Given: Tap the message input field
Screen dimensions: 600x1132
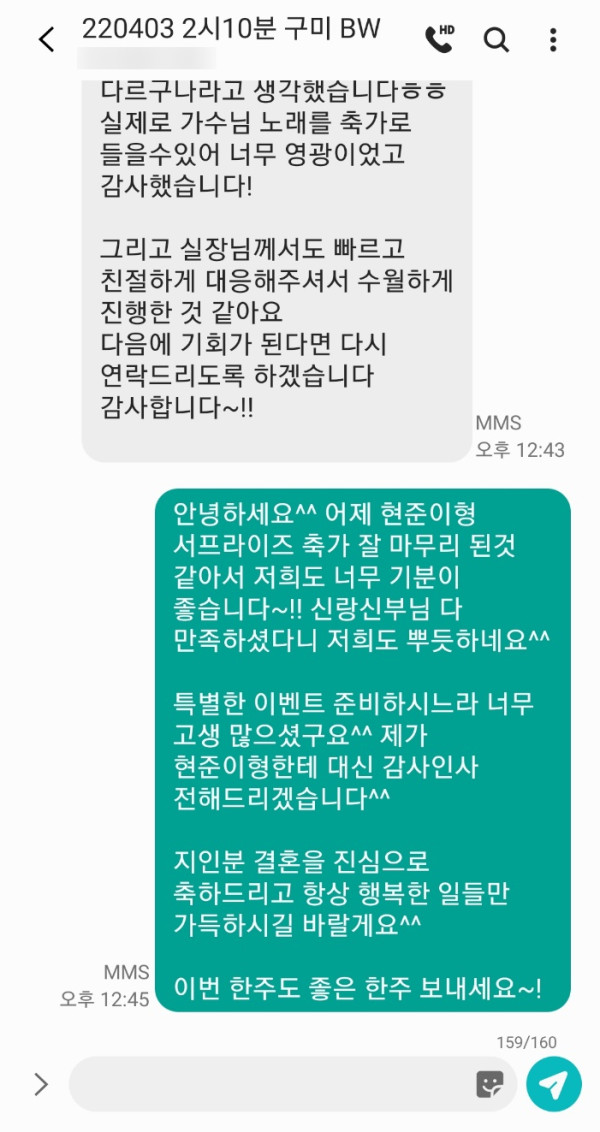Looking at the screenshot, I should click(270, 1084).
